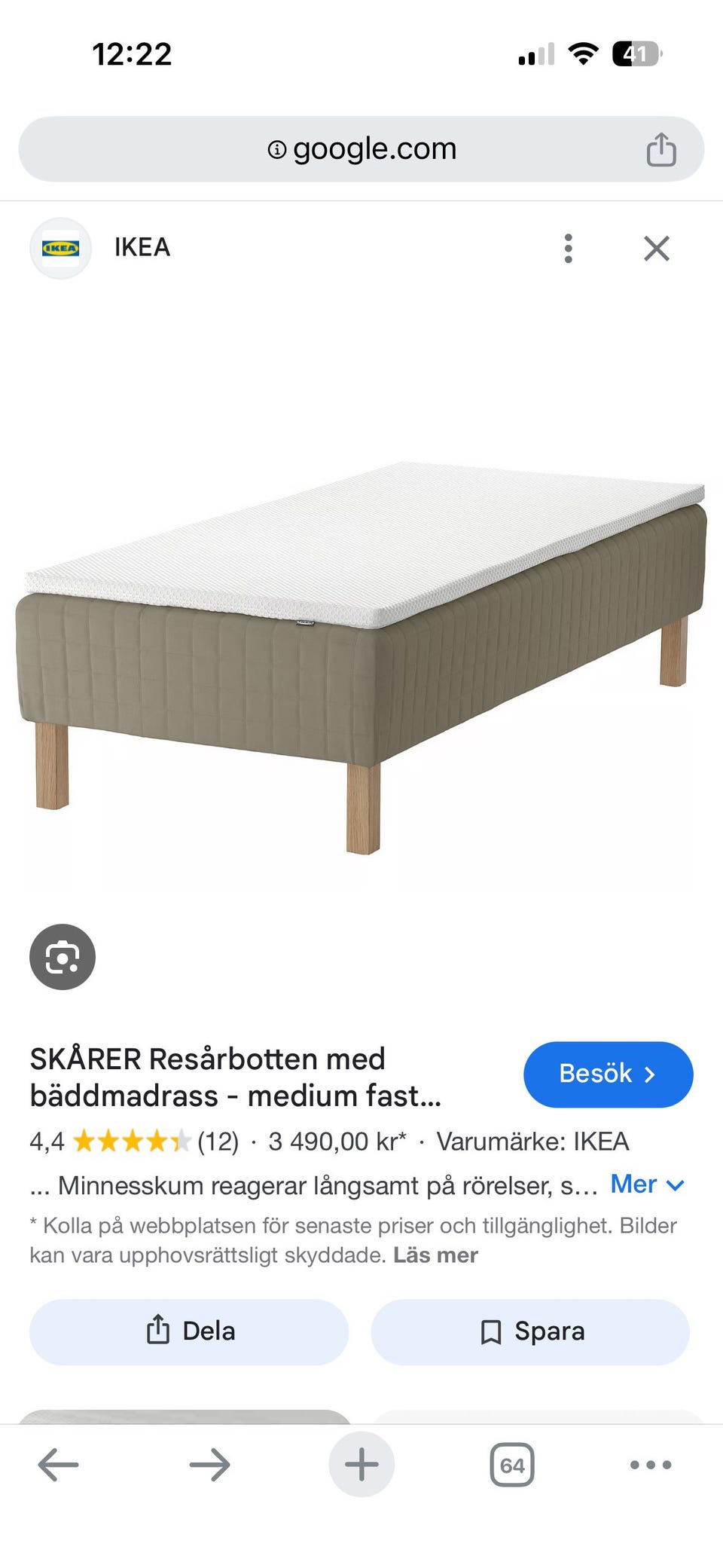Image resolution: width=723 pixels, height=1568 pixels.
Task: Open the Besök chevron link
Action: point(650,1075)
